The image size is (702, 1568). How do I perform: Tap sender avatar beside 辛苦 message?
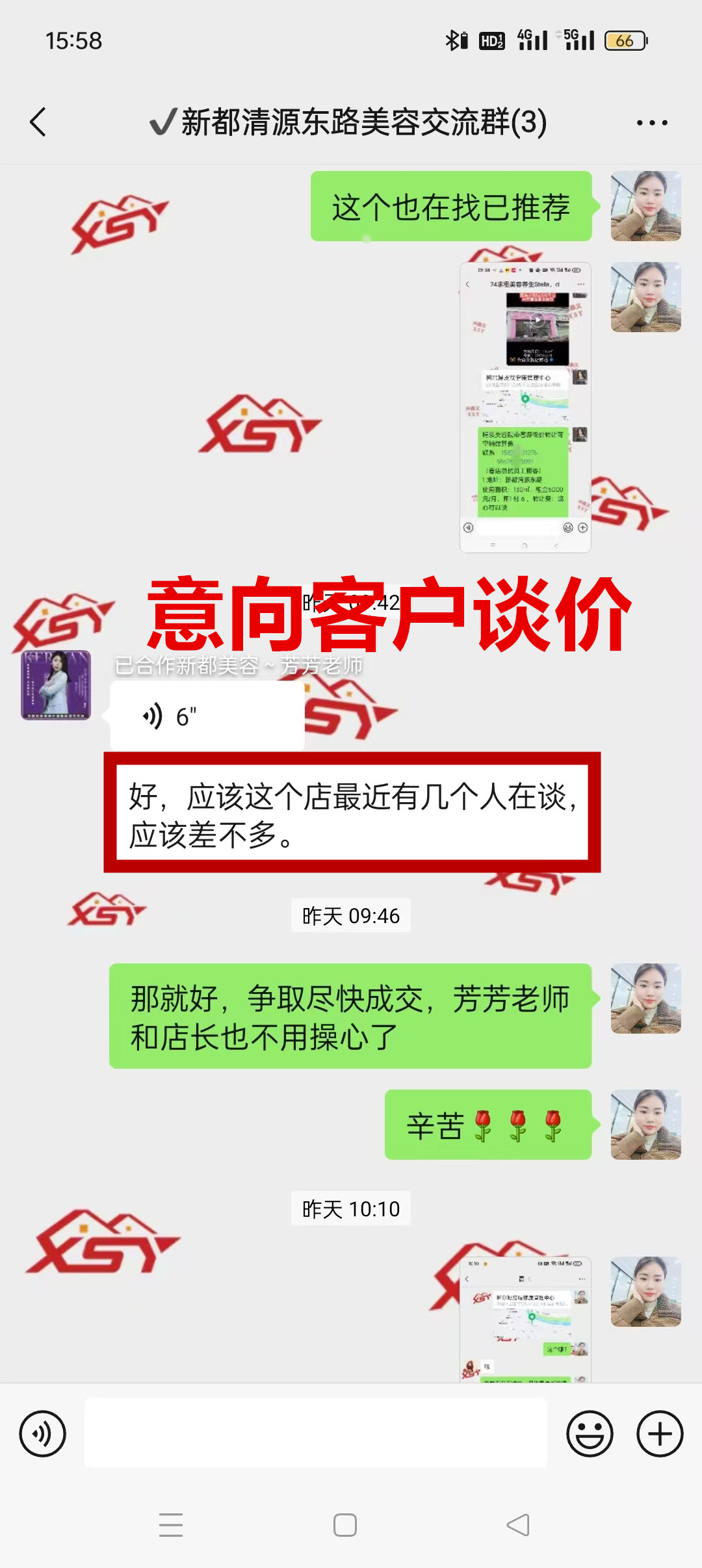pos(645,1125)
